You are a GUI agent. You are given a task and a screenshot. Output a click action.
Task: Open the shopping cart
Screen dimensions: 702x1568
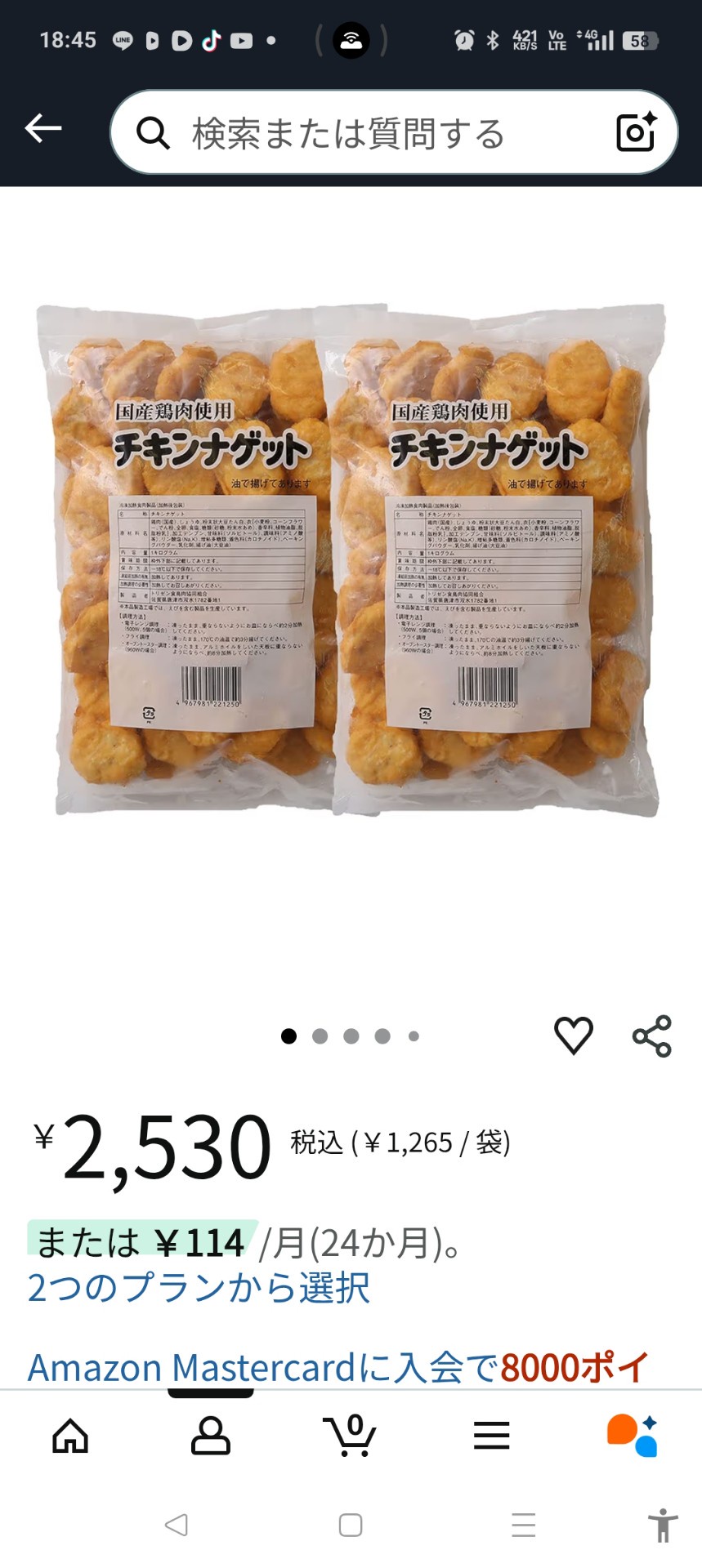pyautogui.click(x=351, y=1436)
